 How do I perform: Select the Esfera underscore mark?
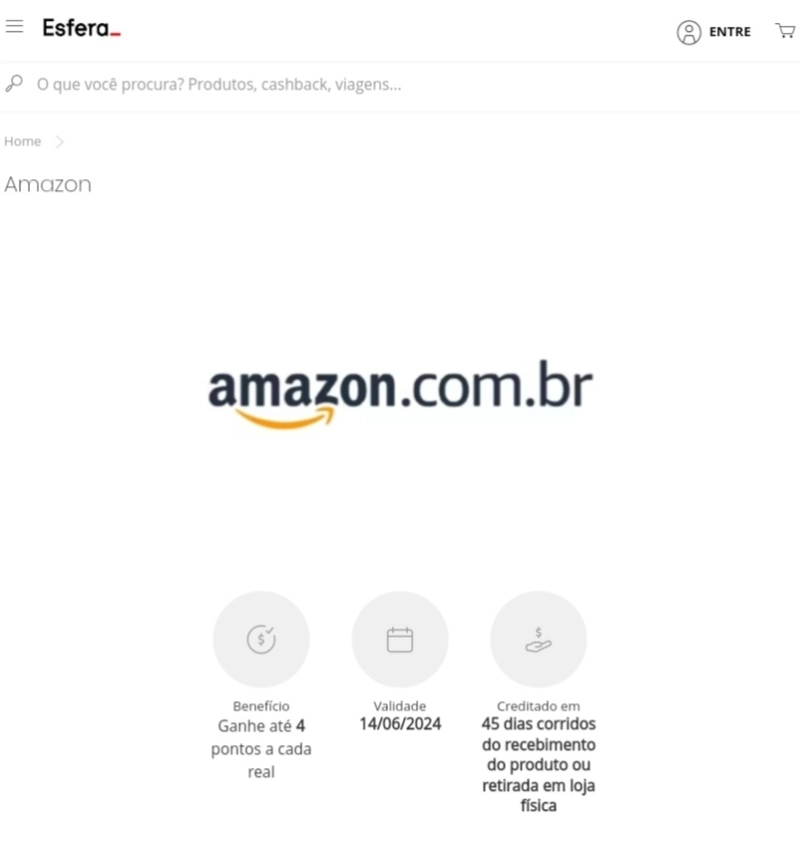(x=119, y=32)
